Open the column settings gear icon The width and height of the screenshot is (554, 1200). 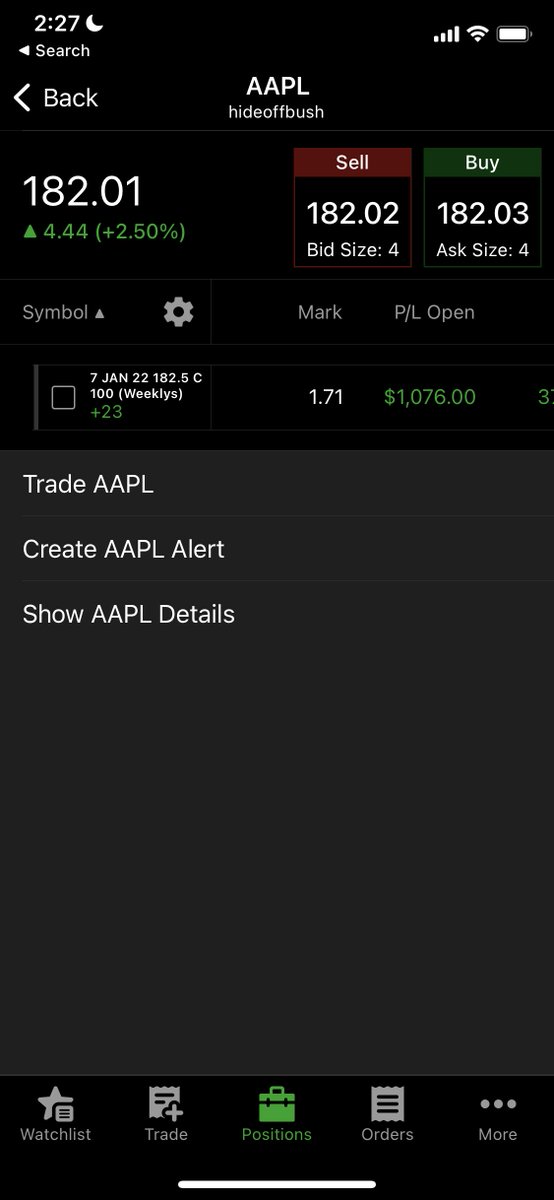[179, 312]
